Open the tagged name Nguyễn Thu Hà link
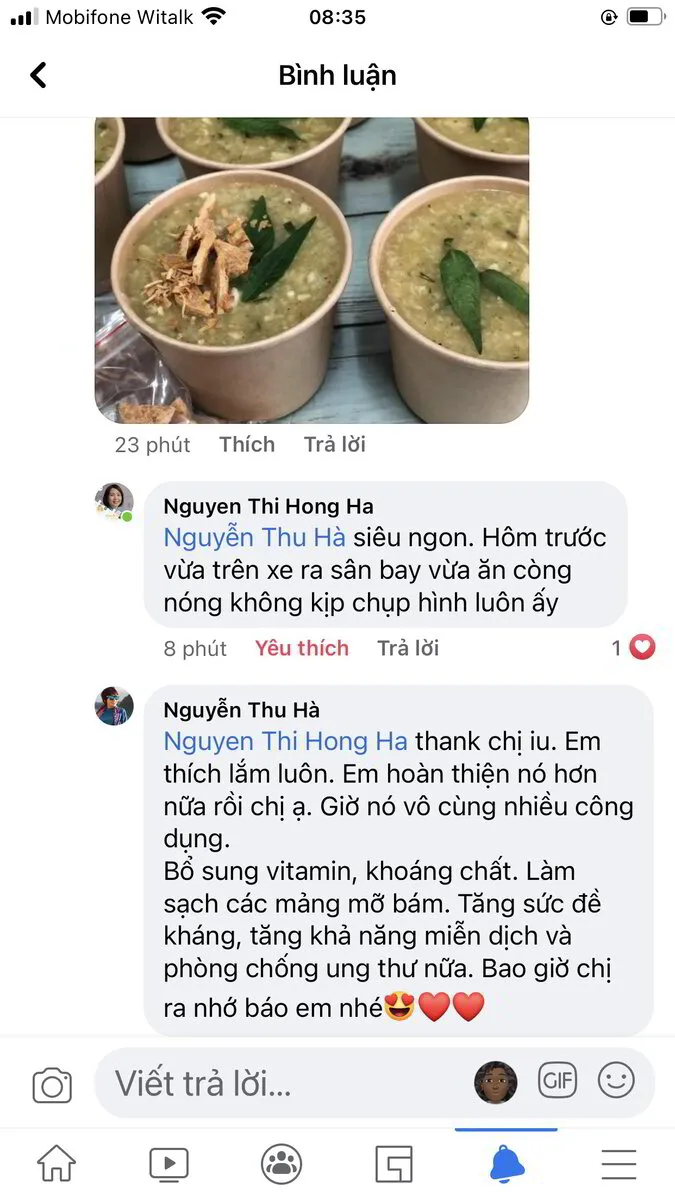The width and height of the screenshot is (675, 1200). point(254,537)
